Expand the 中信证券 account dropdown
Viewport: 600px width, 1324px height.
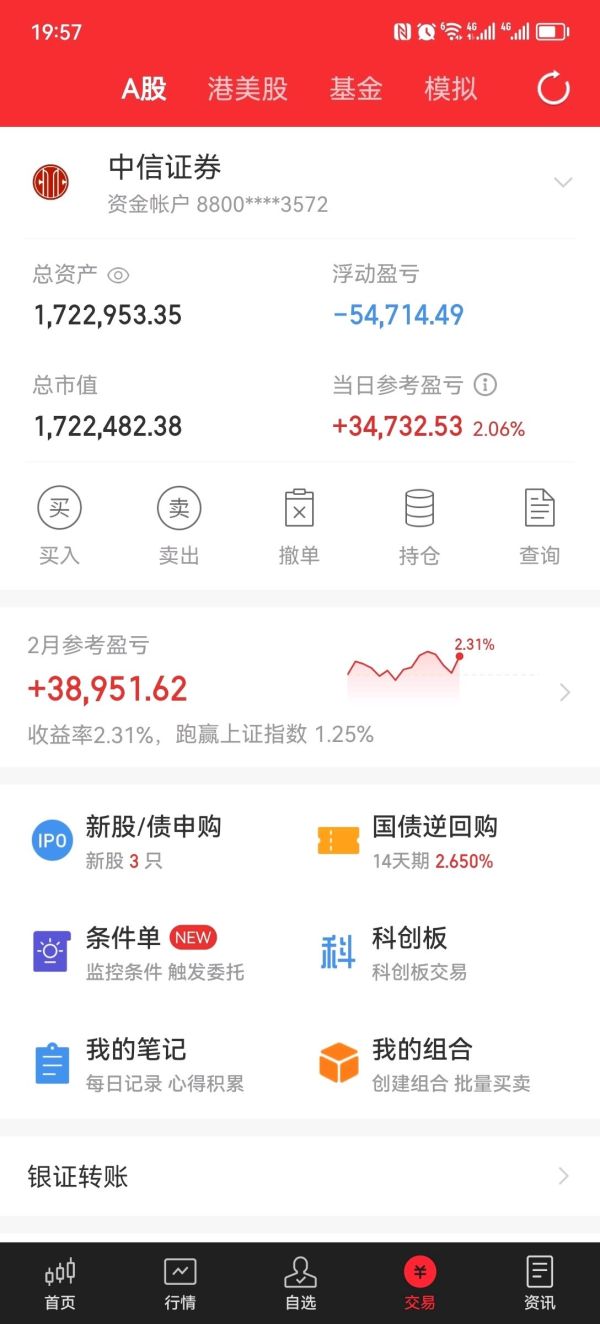point(563,182)
